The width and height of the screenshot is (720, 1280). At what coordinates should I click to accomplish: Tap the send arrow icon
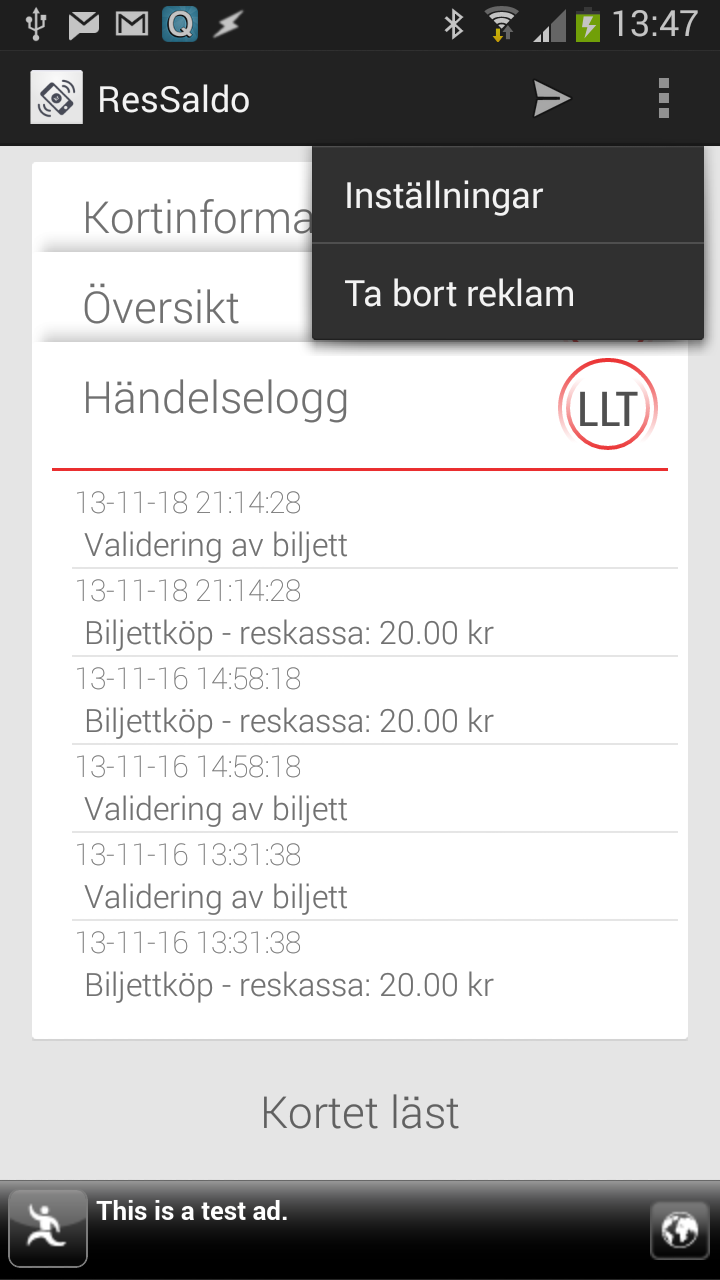tap(550, 99)
